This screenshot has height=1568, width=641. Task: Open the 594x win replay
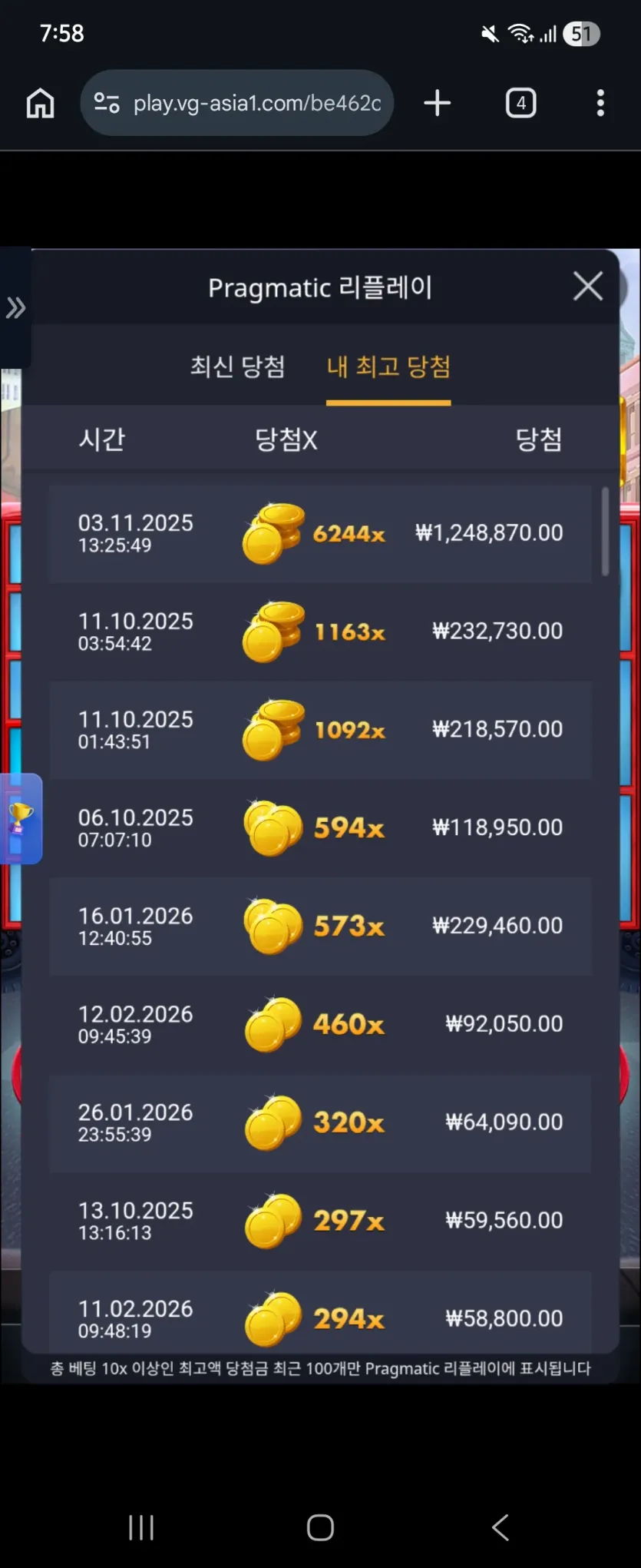[x=320, y=828]
